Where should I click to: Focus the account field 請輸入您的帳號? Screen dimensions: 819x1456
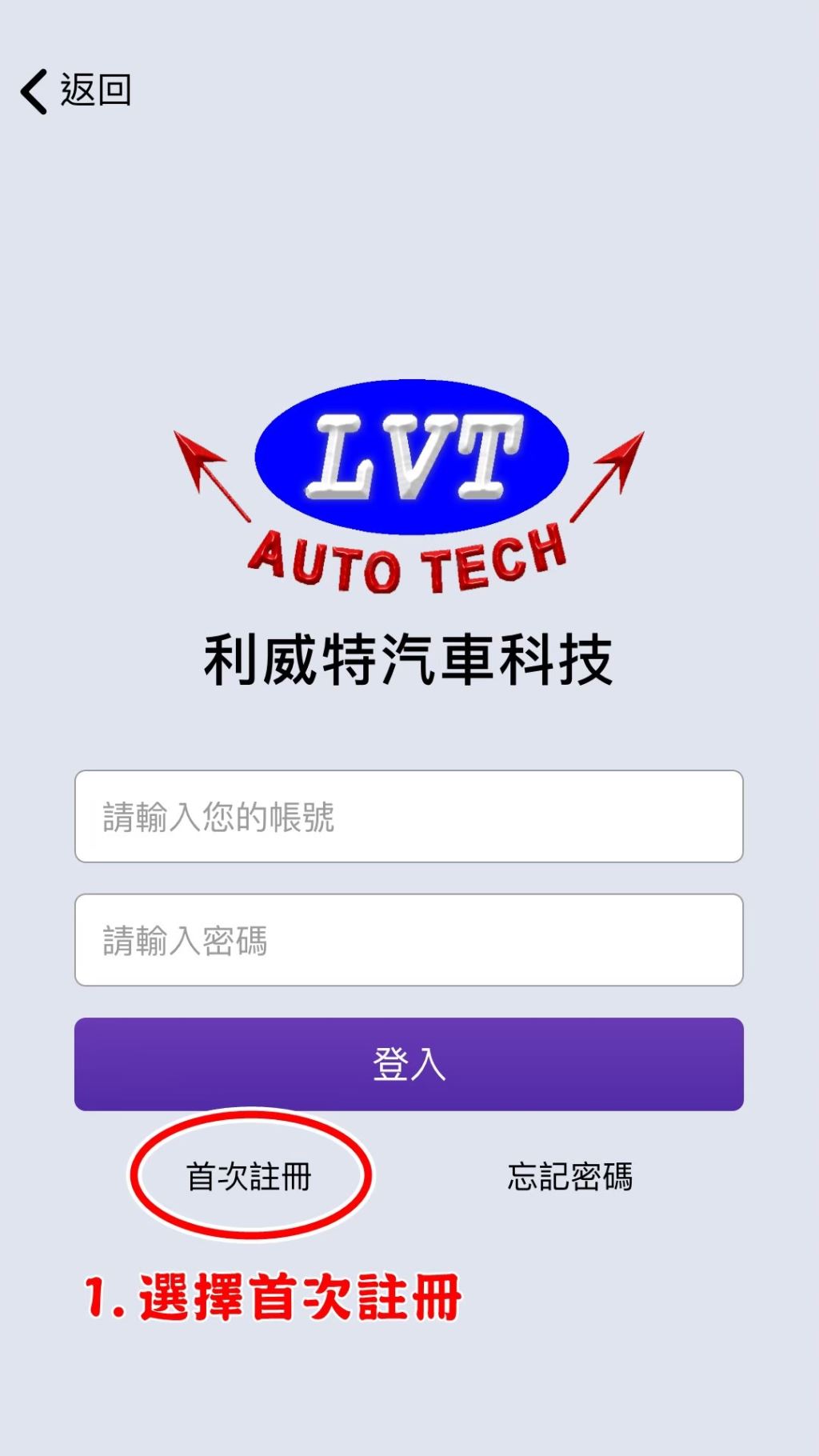click(x=409, y=816)
